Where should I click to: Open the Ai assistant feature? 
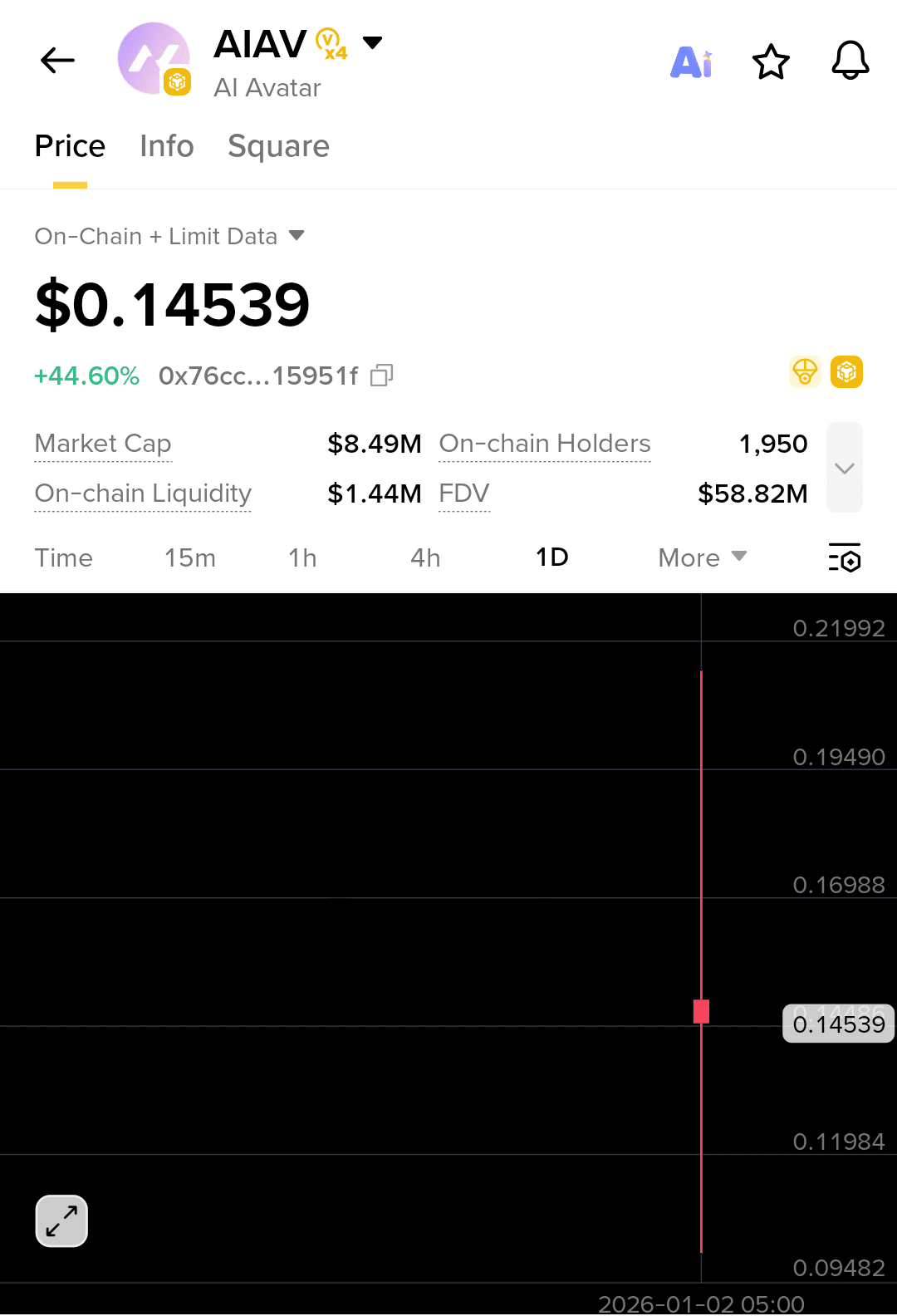[692, 61]
